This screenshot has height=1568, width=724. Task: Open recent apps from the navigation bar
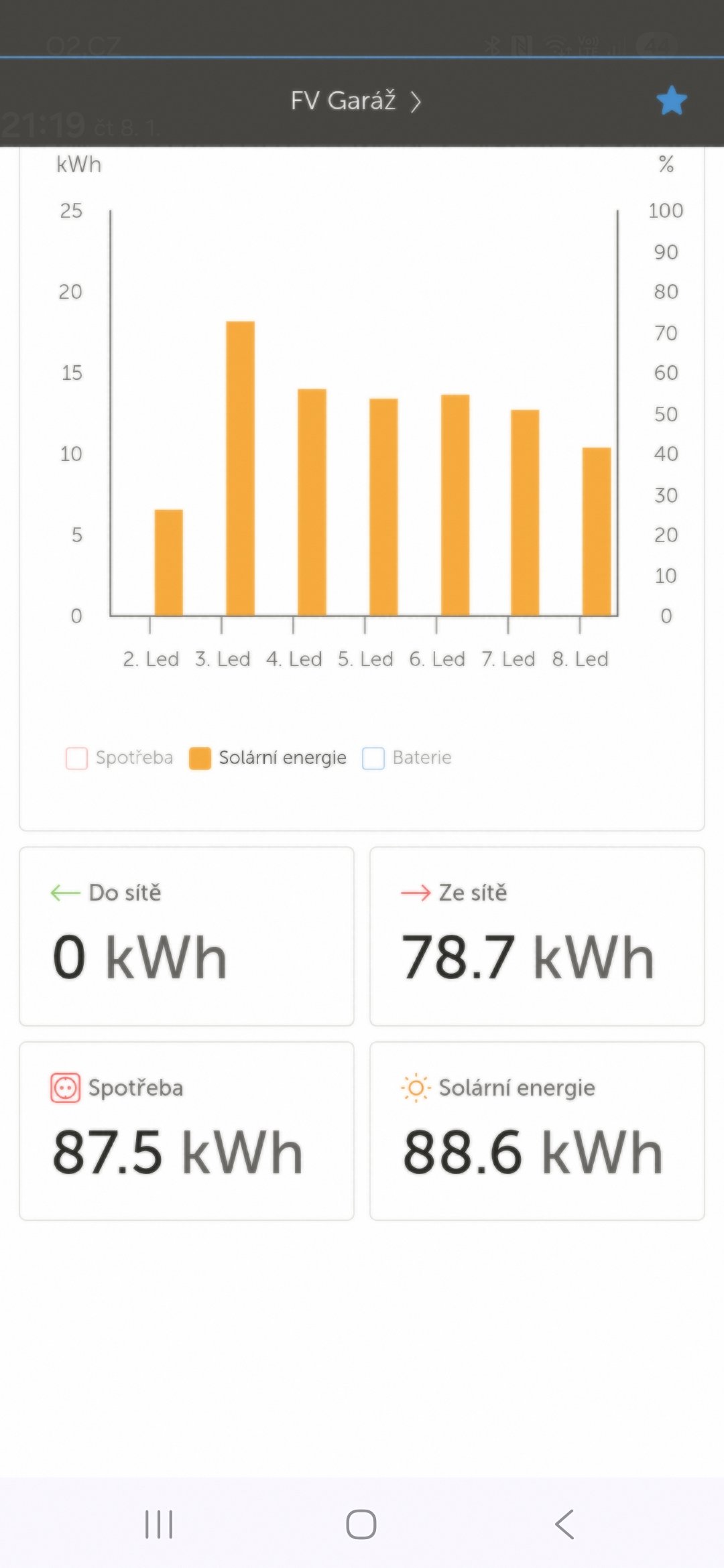159,1524
